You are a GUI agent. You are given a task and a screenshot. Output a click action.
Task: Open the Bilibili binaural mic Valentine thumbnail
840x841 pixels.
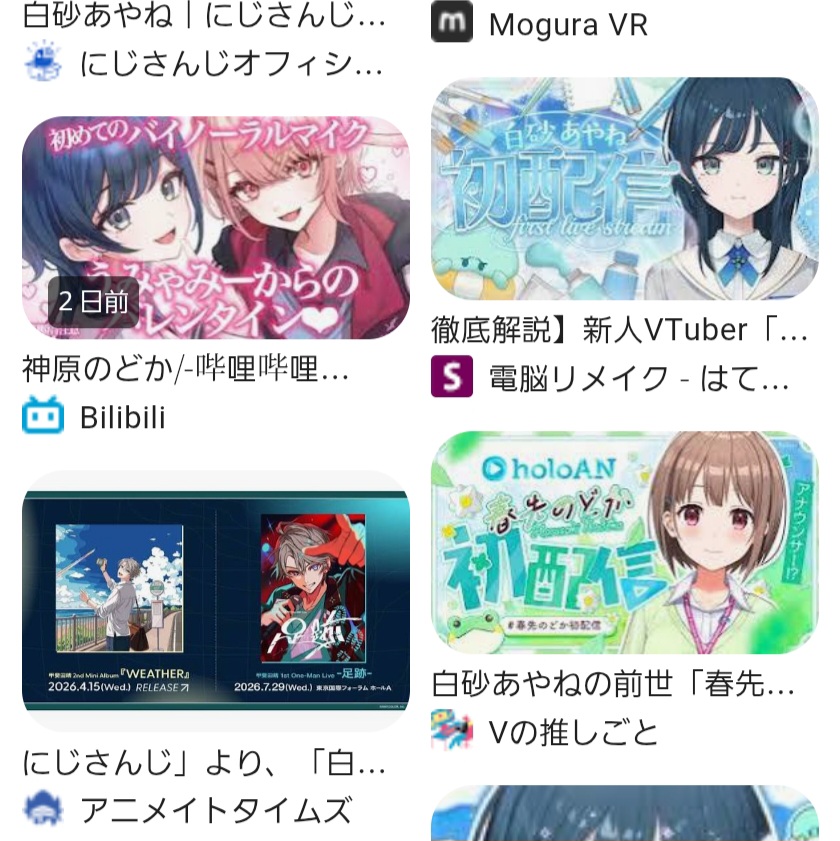(x=215, y=227)
